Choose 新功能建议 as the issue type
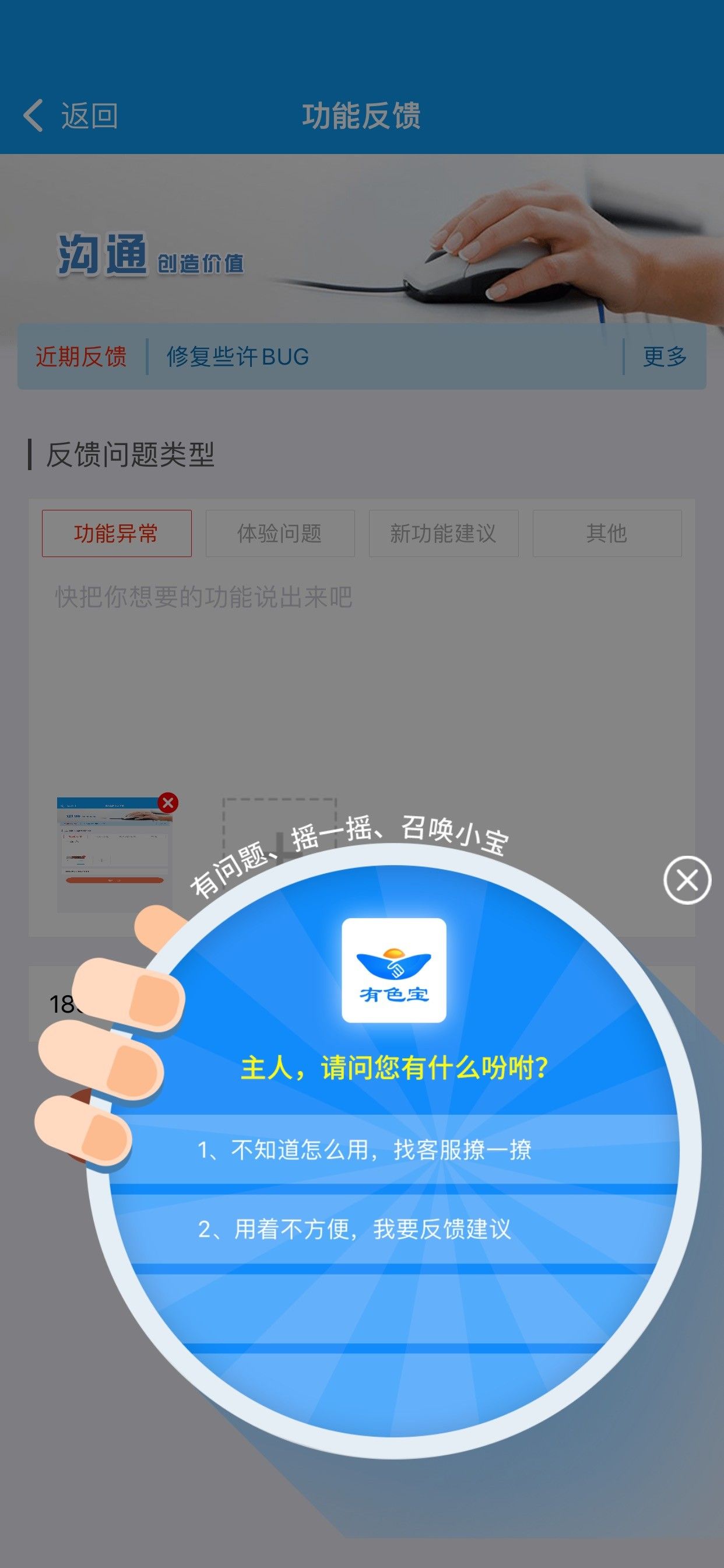This screenshot has width=724, height=1568. pyautogui.click(x=443, y=533)
